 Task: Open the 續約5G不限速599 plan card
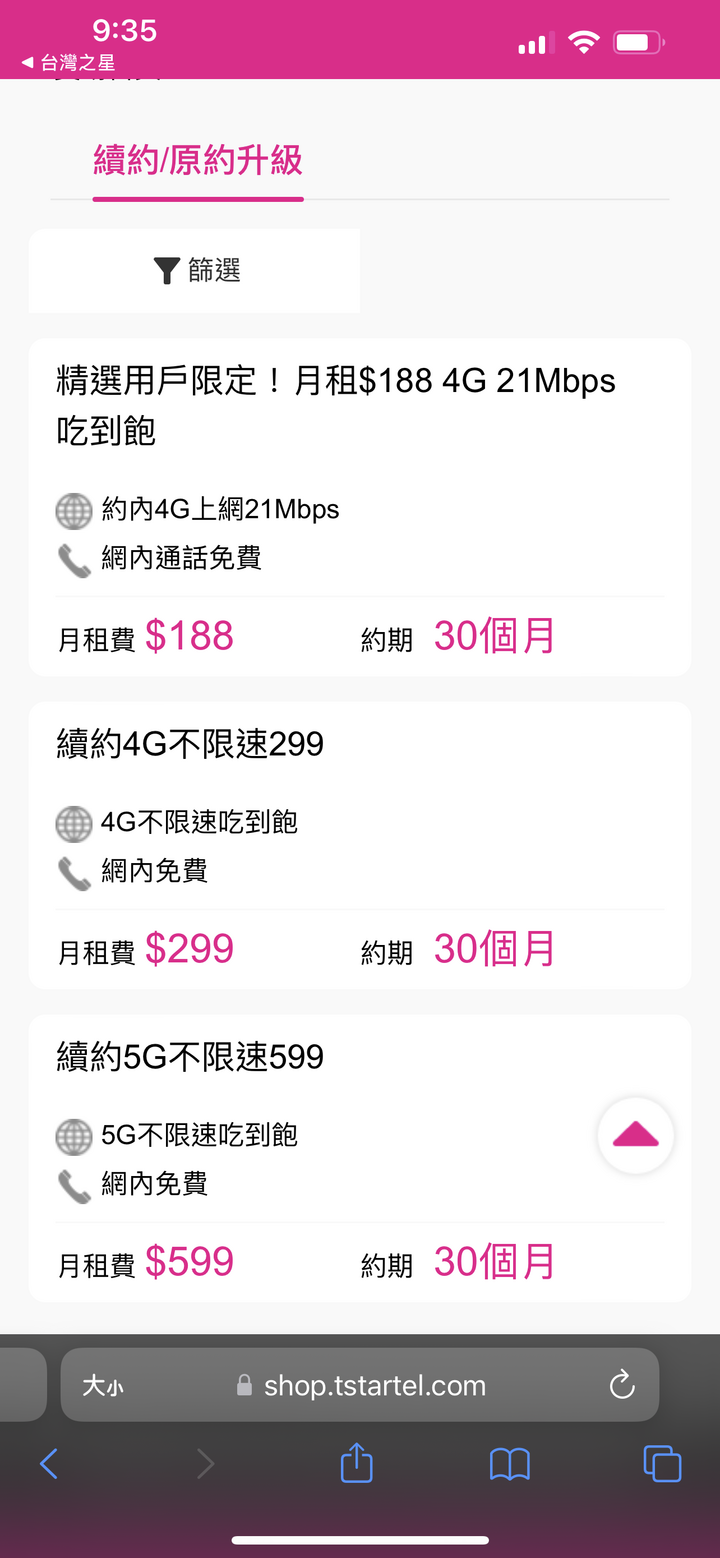(360, 1158)
